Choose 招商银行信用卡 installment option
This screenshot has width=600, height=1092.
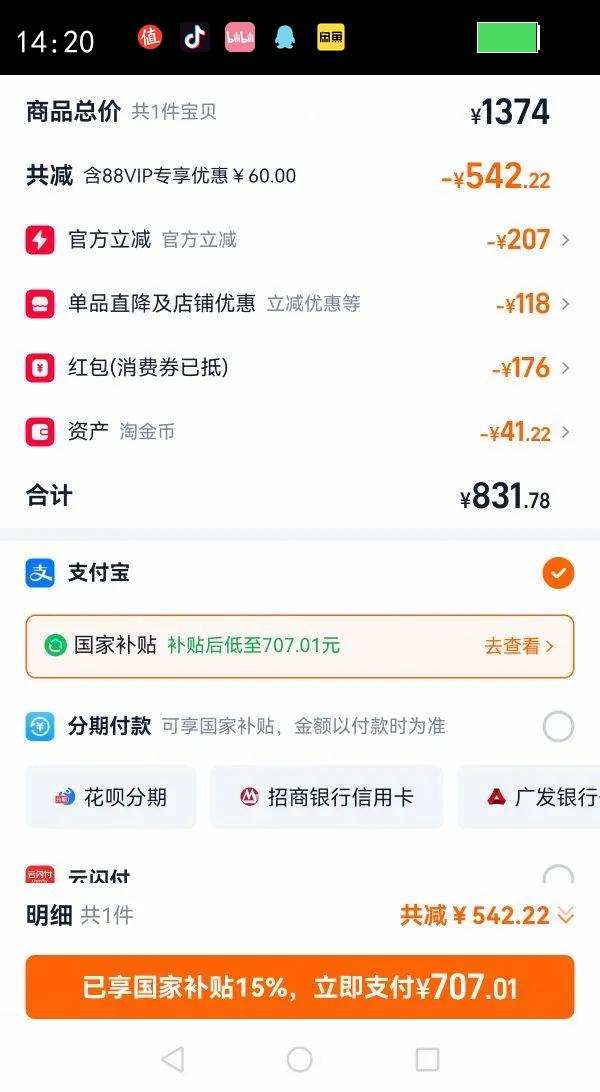coord(326,797)
